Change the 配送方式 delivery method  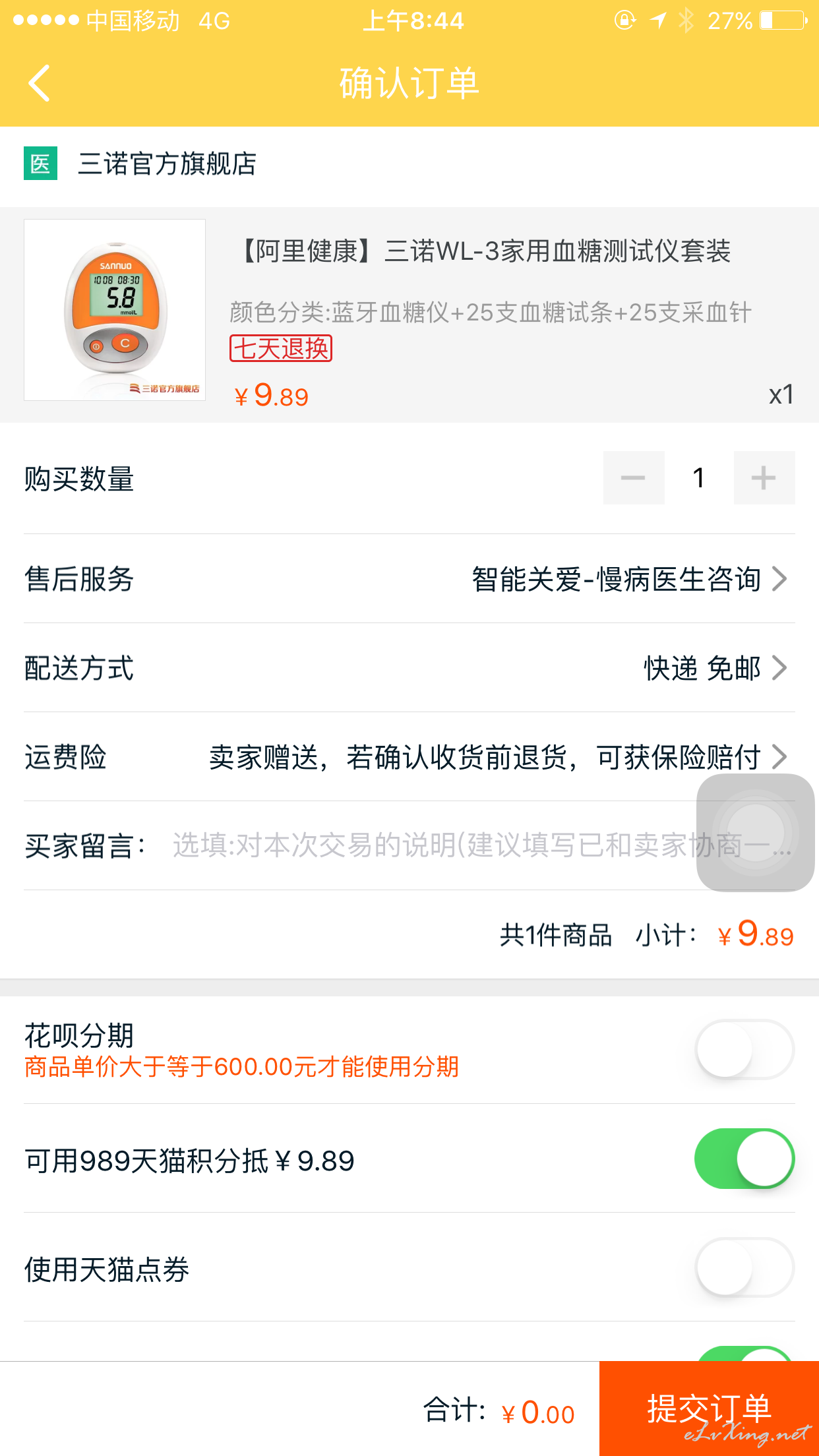tap(409, 668)
